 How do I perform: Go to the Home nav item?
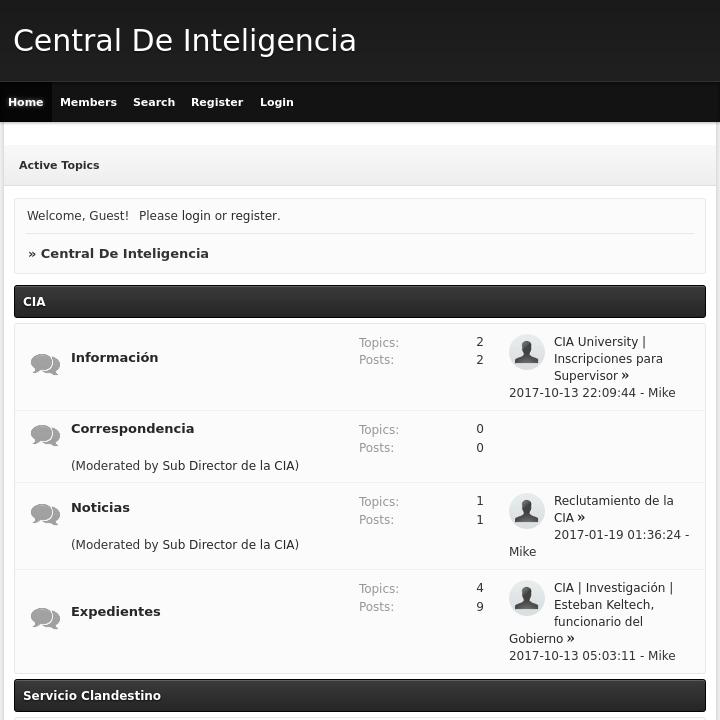(26, 102)
